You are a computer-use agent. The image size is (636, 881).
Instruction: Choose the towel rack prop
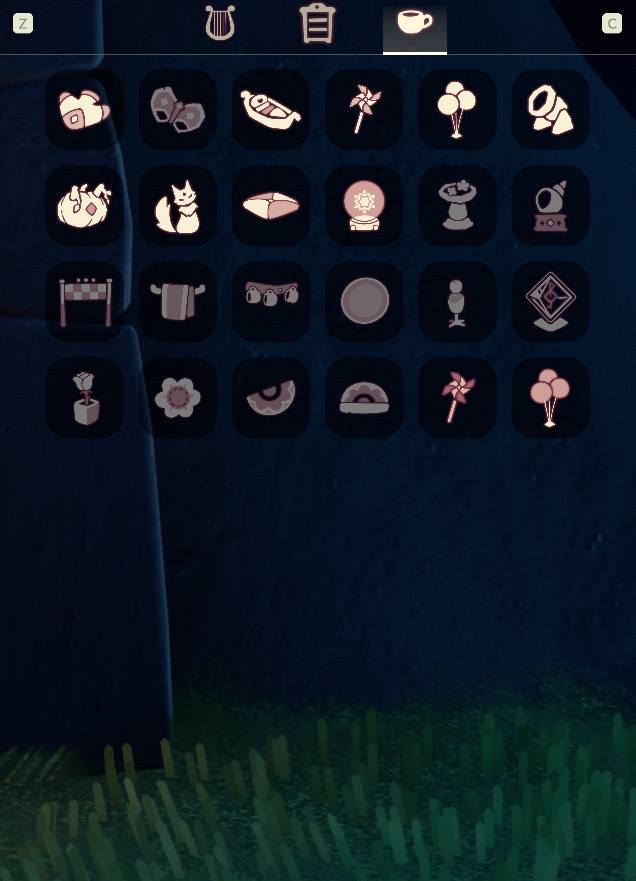pyautogui.click(x=178, y=301)
